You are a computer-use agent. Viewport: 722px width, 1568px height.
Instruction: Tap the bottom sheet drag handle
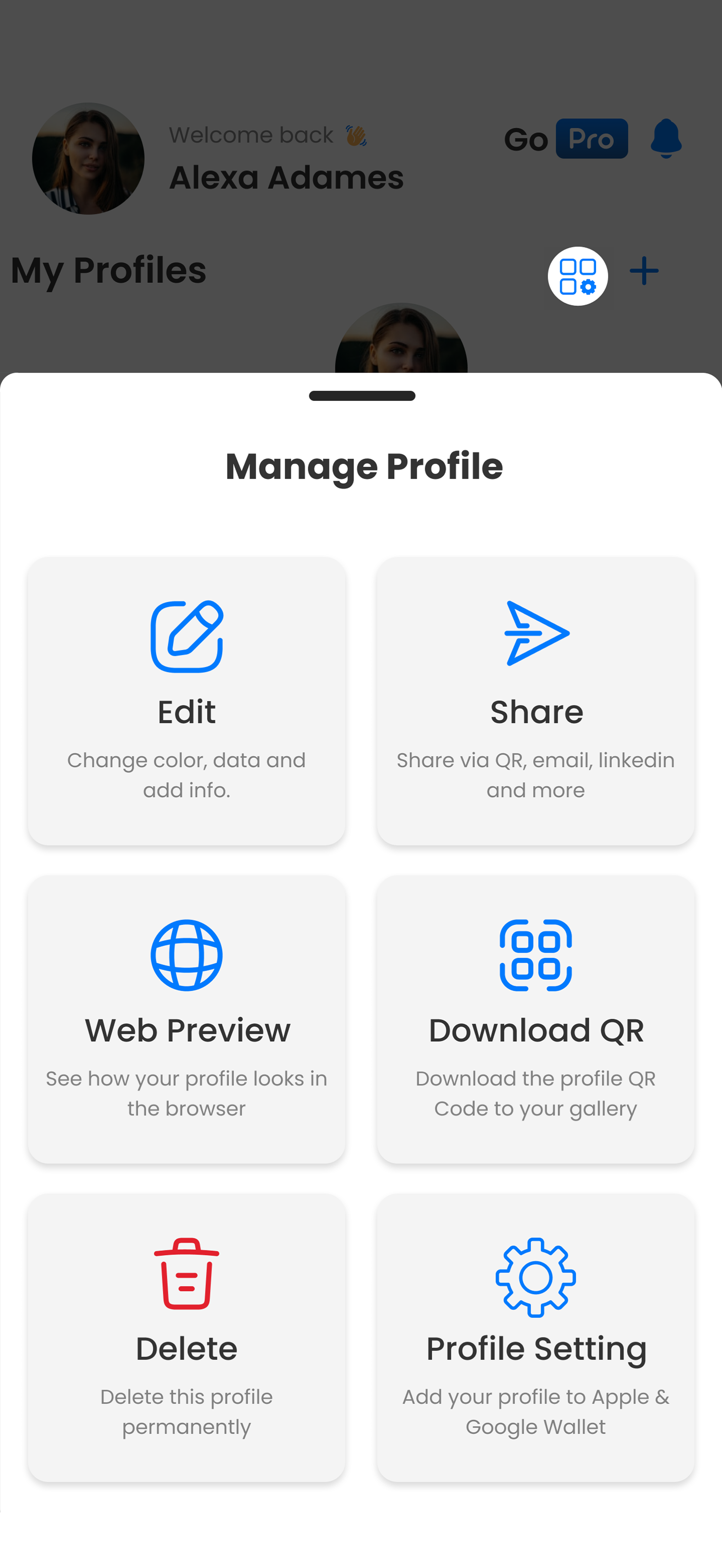(362, 396)
